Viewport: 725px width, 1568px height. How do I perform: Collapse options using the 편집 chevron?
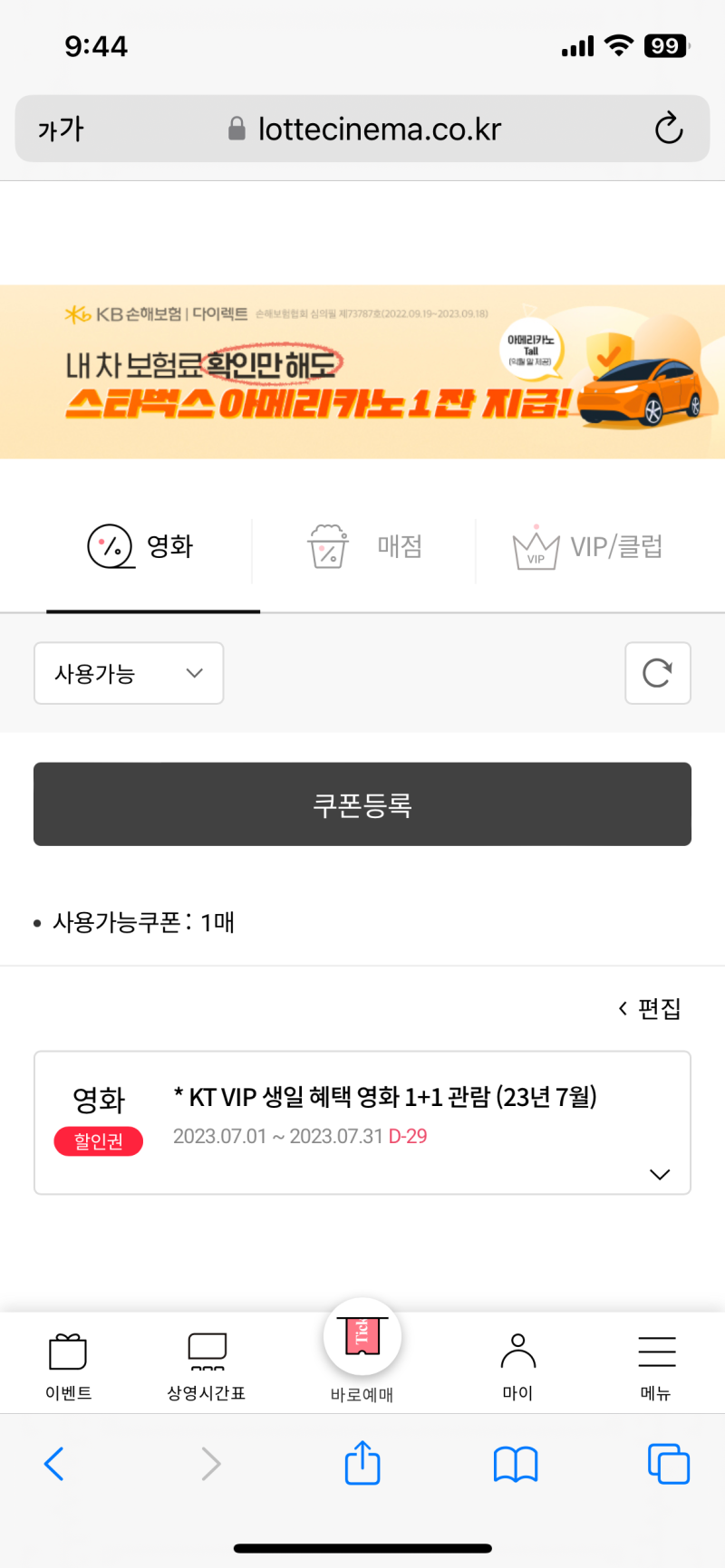(649, 1008)
